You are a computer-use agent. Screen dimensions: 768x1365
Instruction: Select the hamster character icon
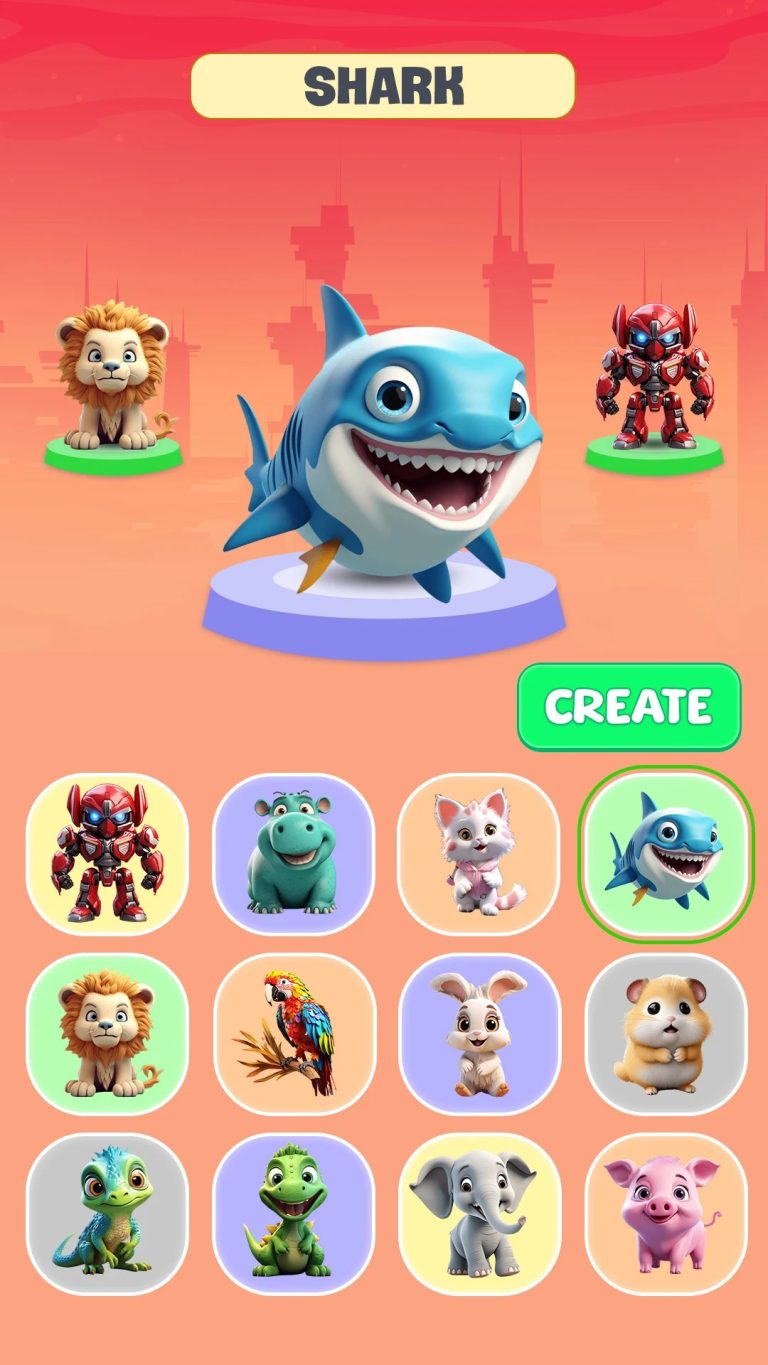[663, 1032]
